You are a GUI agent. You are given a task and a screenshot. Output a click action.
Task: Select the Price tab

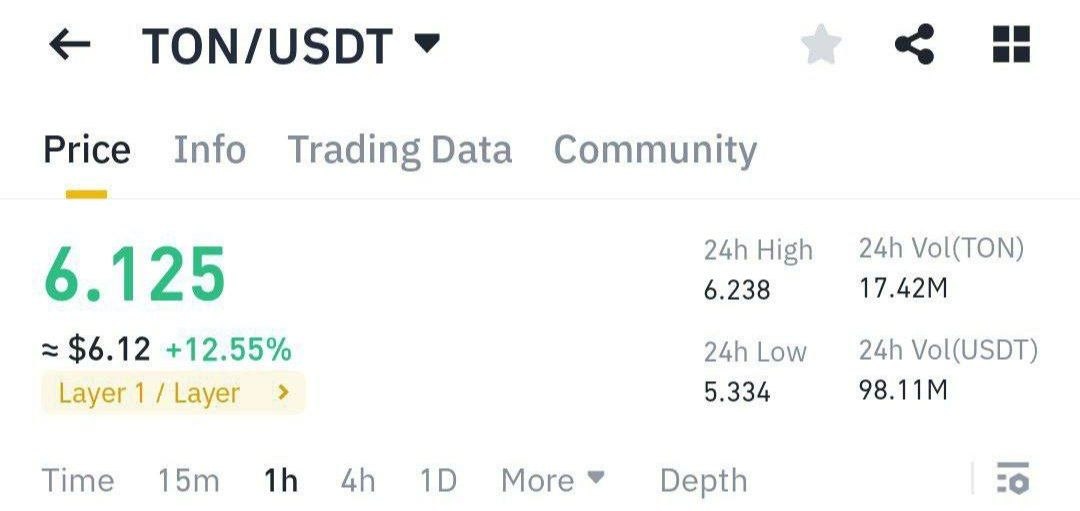click(87, 149)
